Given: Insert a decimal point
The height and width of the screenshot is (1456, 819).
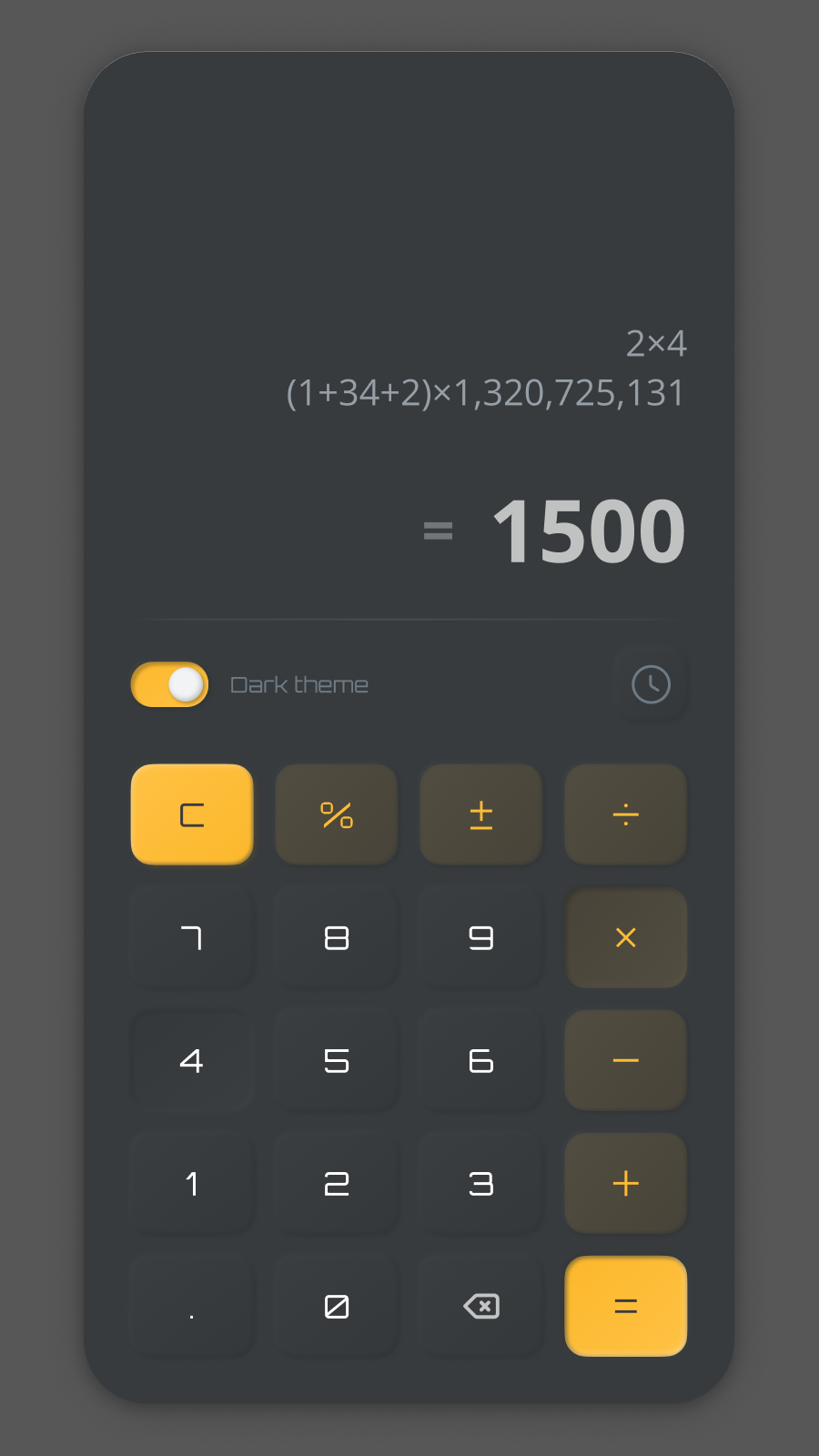Looking at the screenshot, I should coord(192,1306).
